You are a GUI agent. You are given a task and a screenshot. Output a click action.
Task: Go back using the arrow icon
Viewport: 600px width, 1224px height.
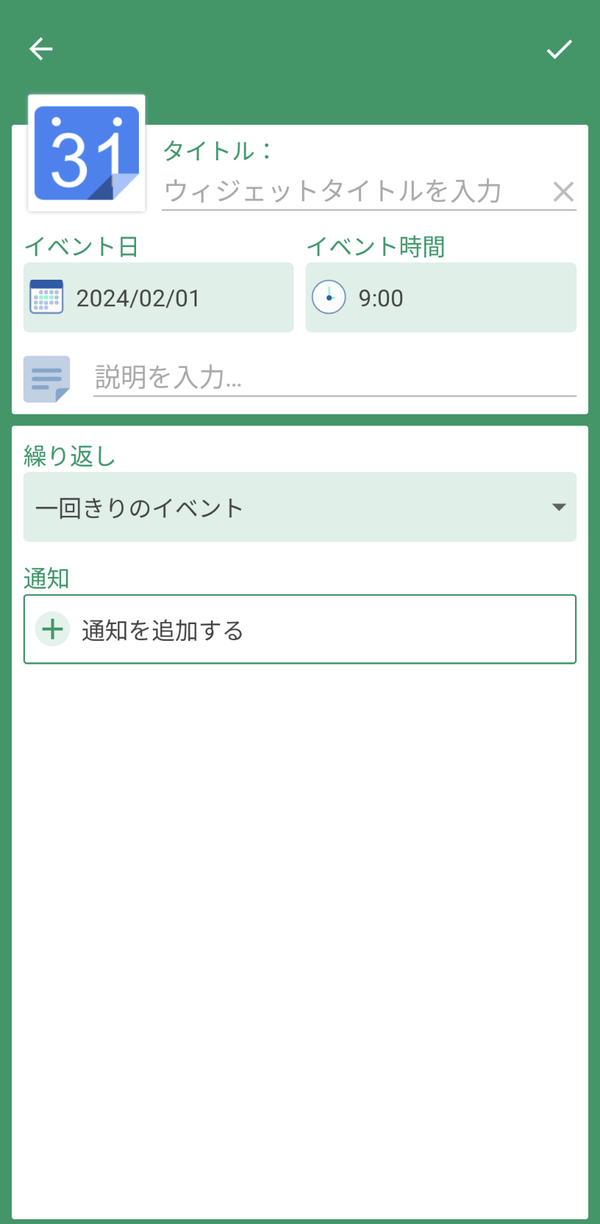tap(41, 49)
